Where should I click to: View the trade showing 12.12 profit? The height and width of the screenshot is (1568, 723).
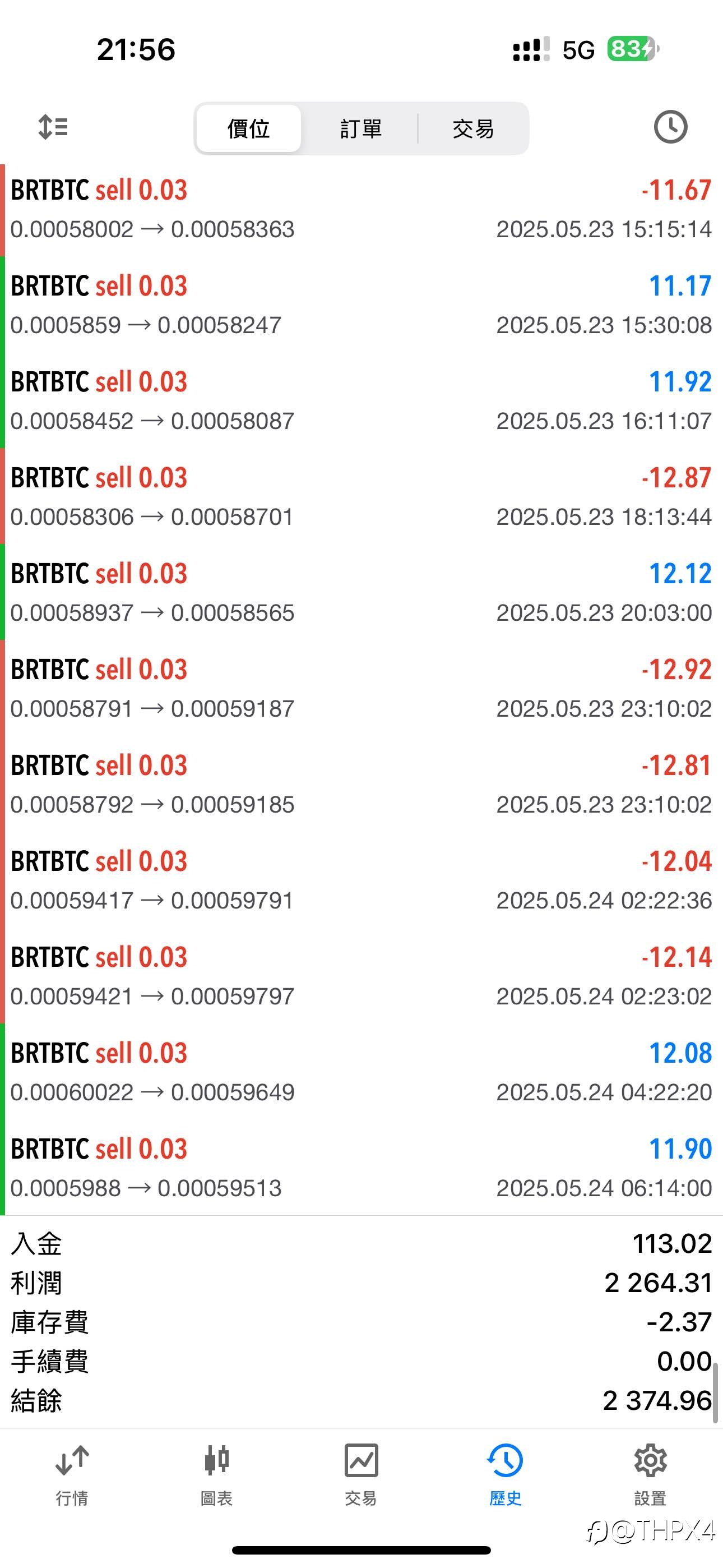pos(361,592)
